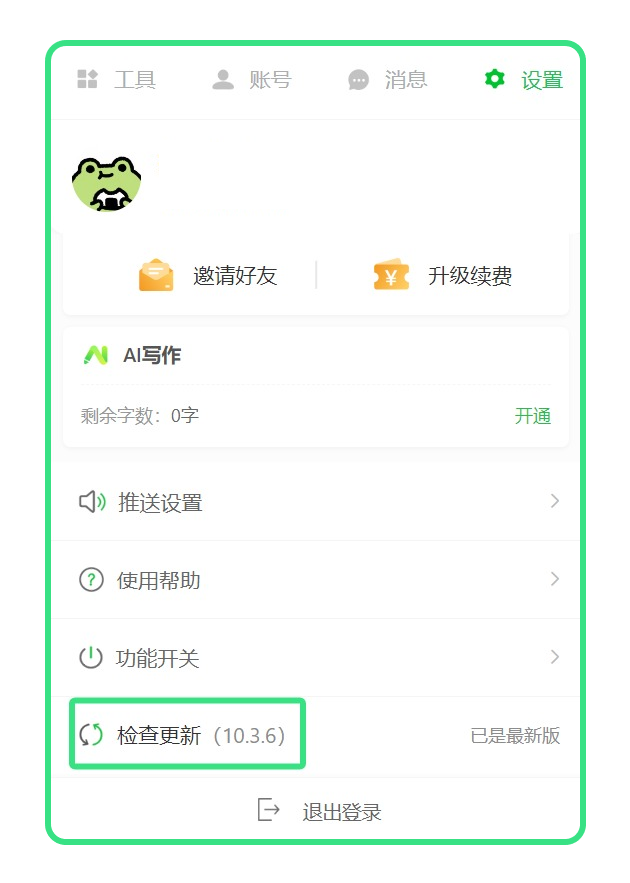This screenshot has height=883, width=630.
Task: Open the 功能开关 settings
Action: [315, 658]
